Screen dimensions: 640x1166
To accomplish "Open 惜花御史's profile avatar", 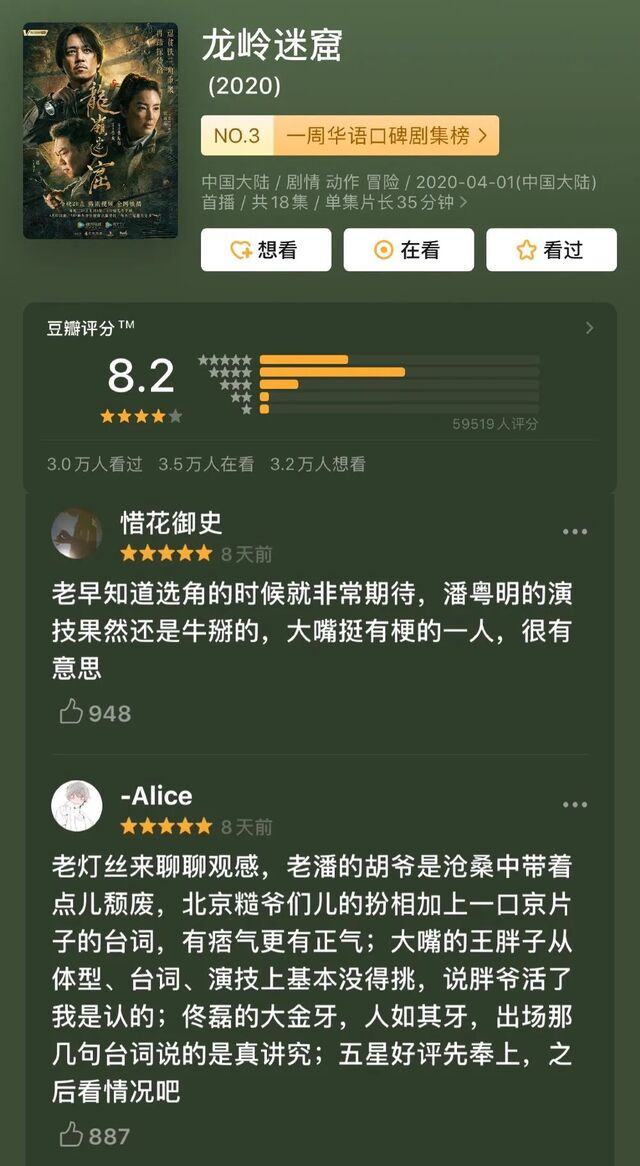I will coord(77,533).
